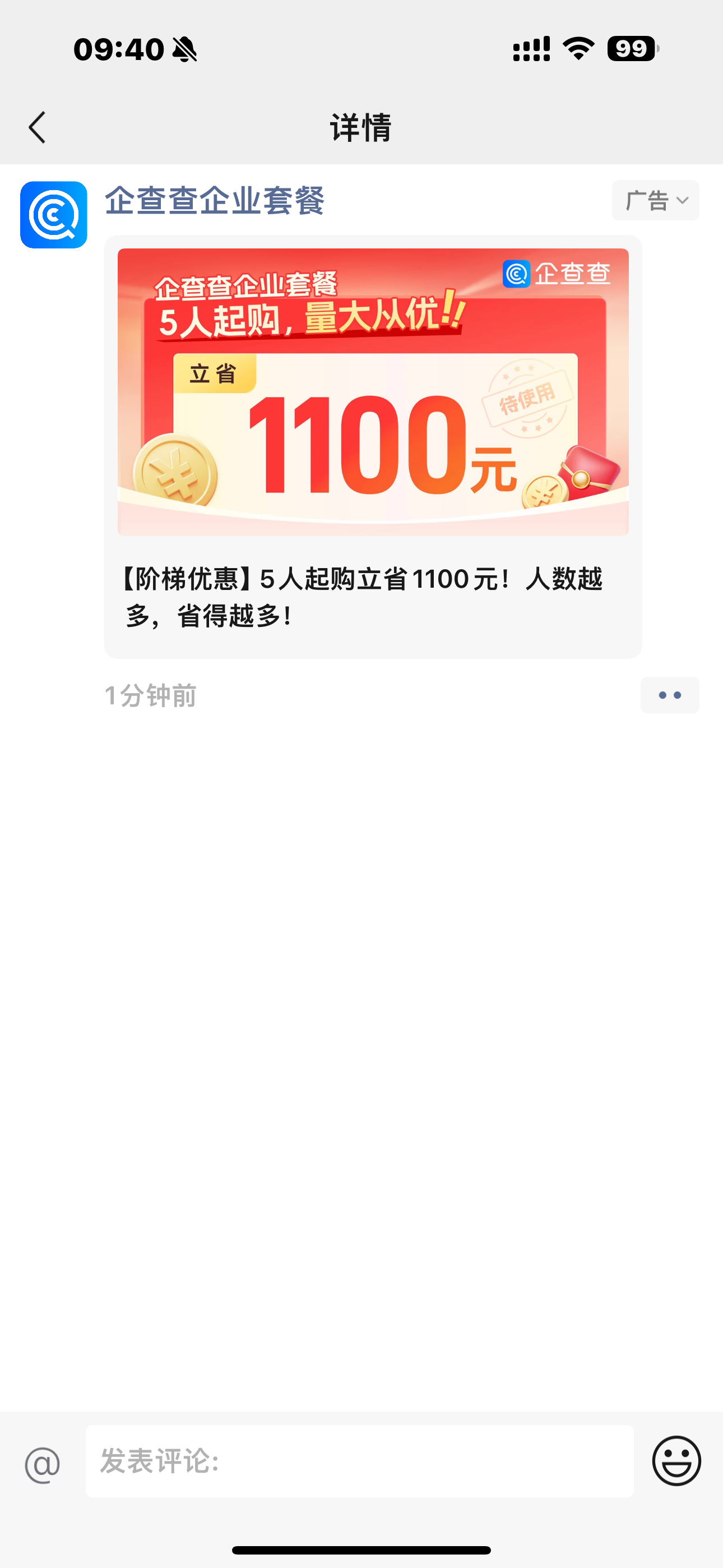The height and width of the screenshot is (1568, 723).
Task: Open the emoji picker
Action: (x=676, y=1461)
